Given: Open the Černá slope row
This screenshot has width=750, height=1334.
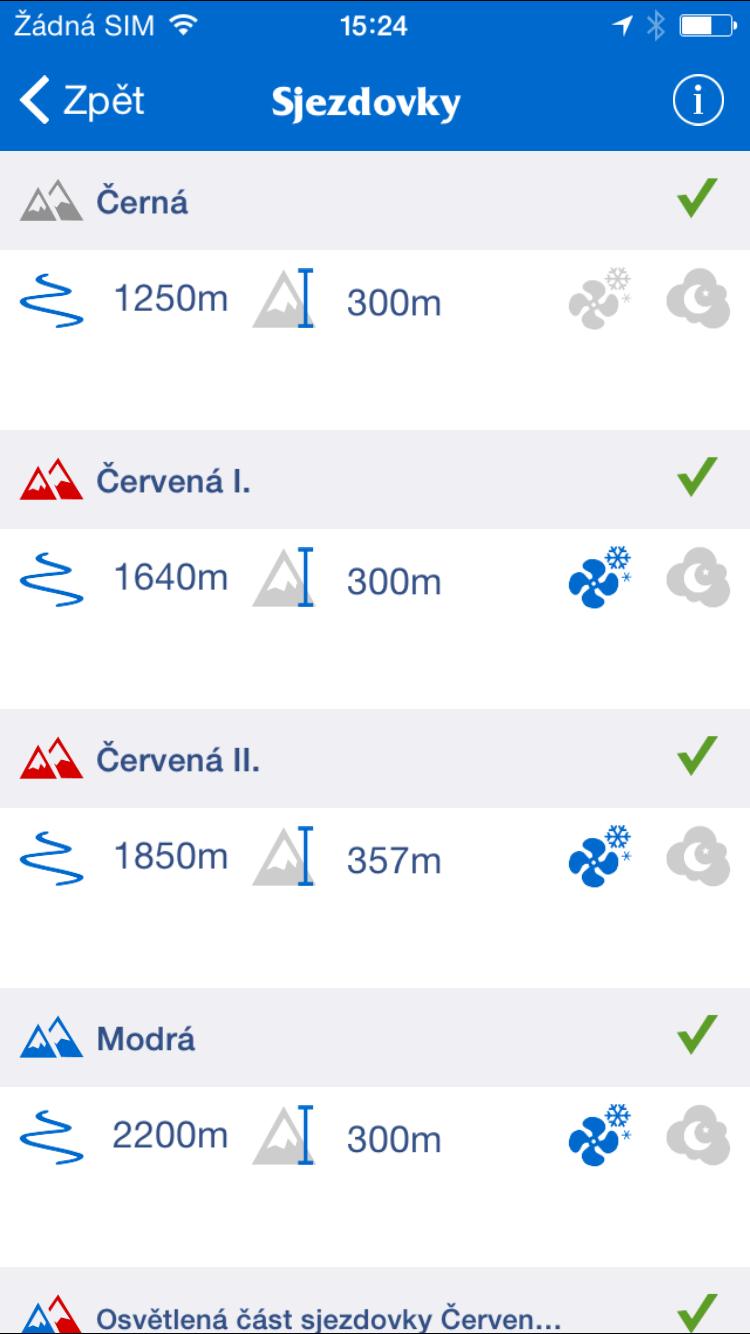Looking at the screenshot, I should (x=375, y=201).
